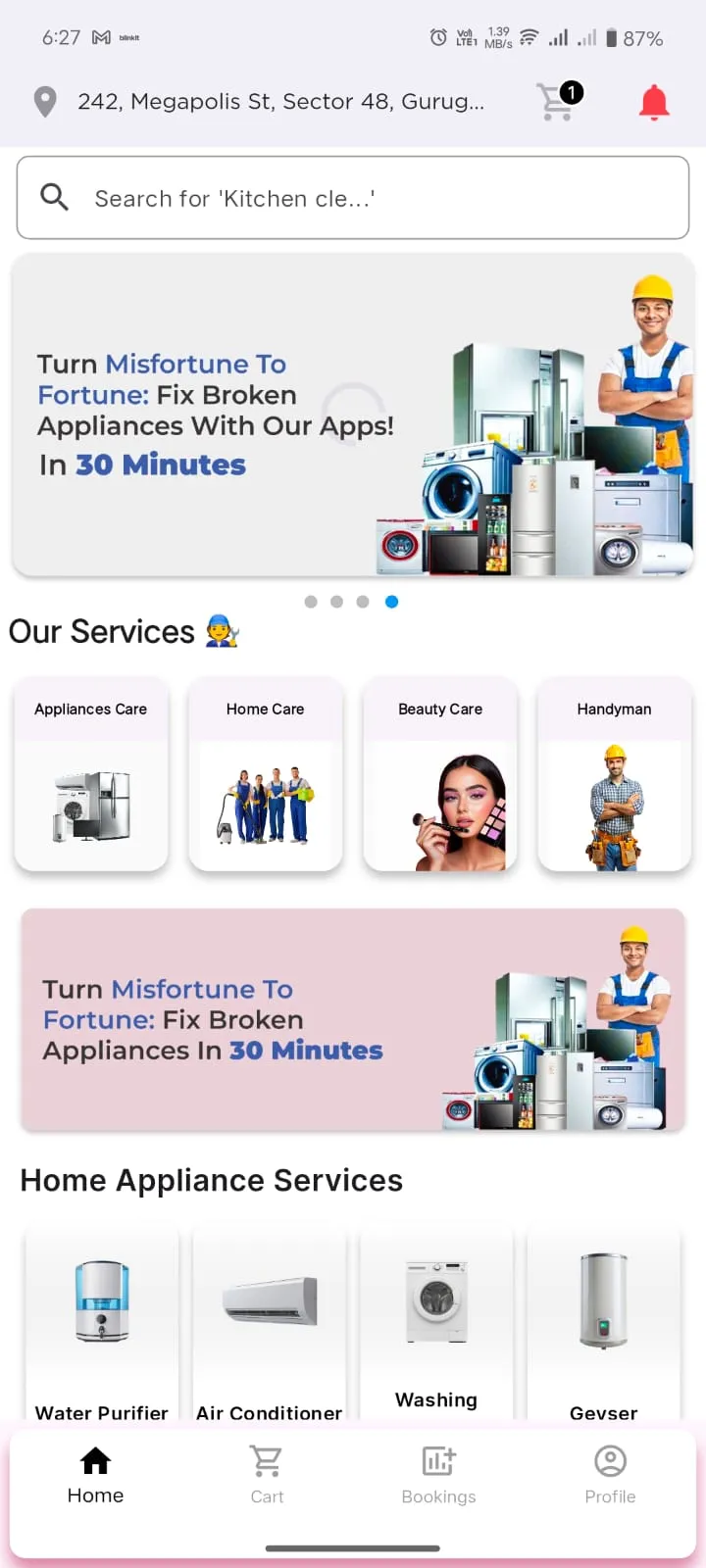706x1568 pixels.
Task: Switch to the Cart tab
Action: tap(267, 1474)
